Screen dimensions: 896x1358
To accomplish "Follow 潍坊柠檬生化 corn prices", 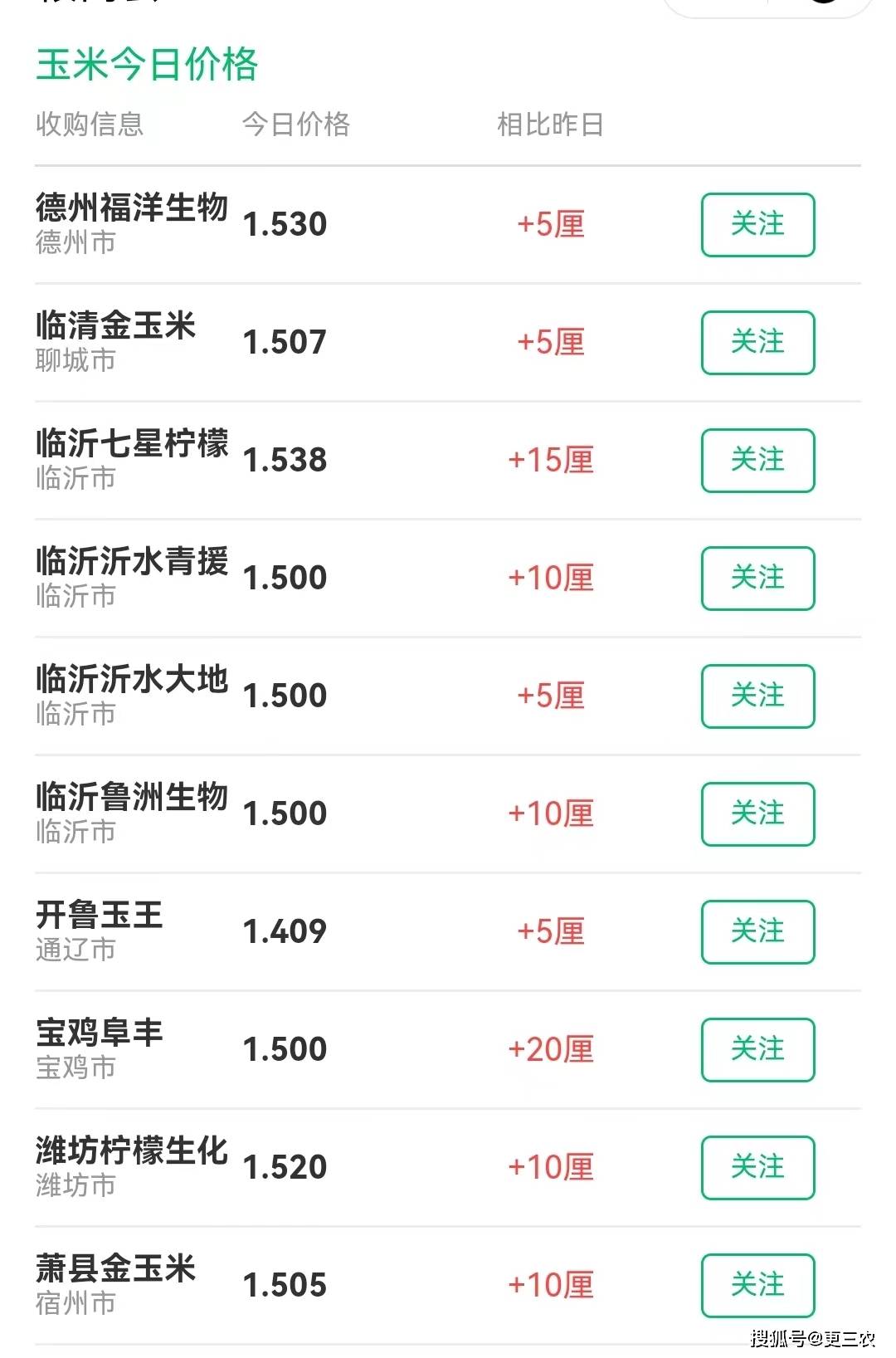I will pyautogui.click(x=757, y=1167).
